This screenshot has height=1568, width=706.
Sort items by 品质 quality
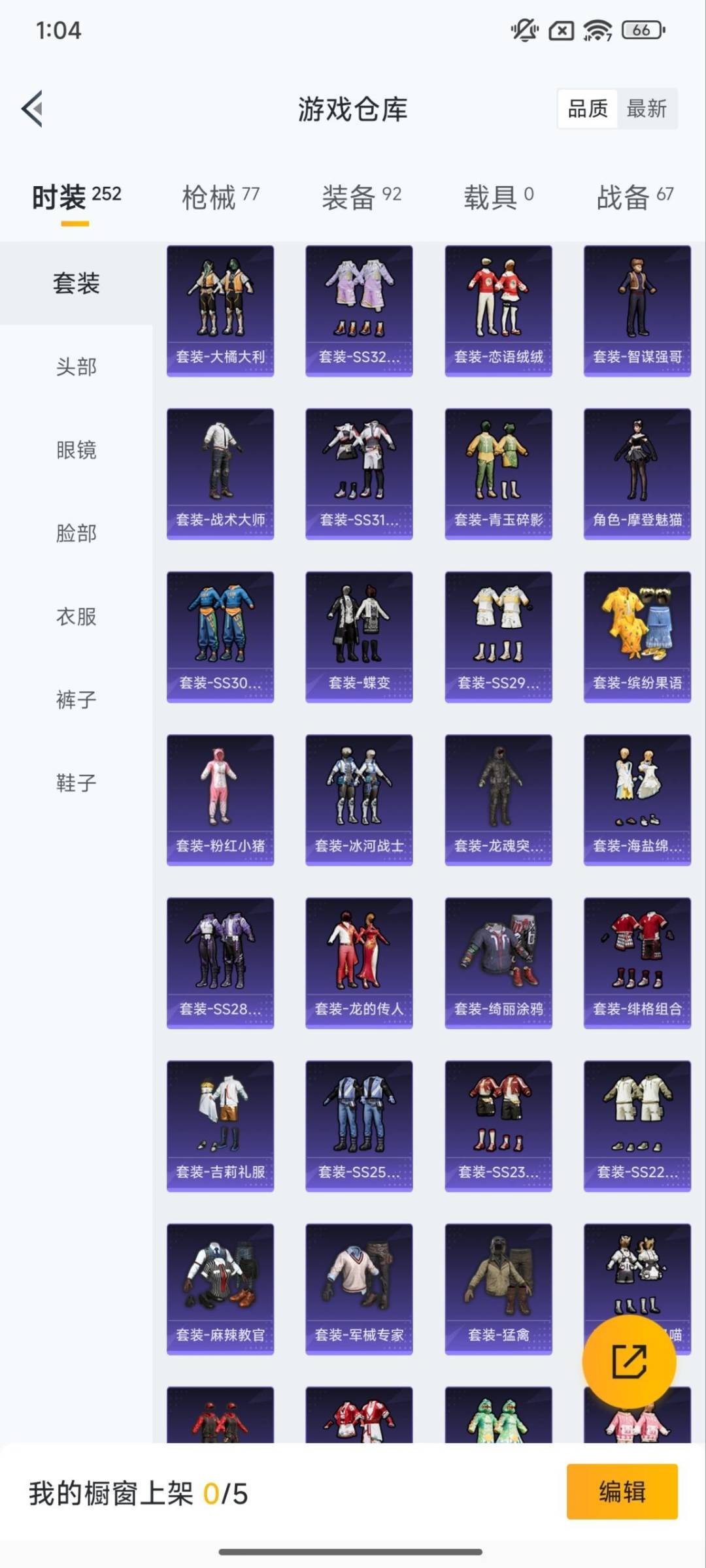point(587,109)
